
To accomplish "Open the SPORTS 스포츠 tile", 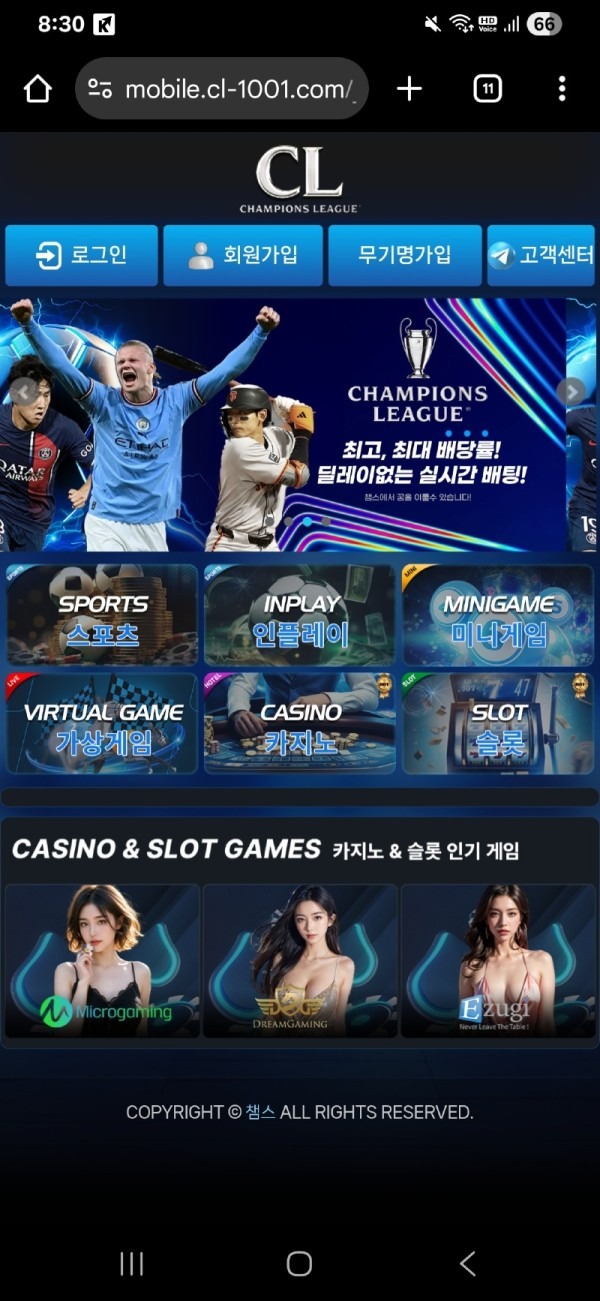I will click(x=102, y=616).
